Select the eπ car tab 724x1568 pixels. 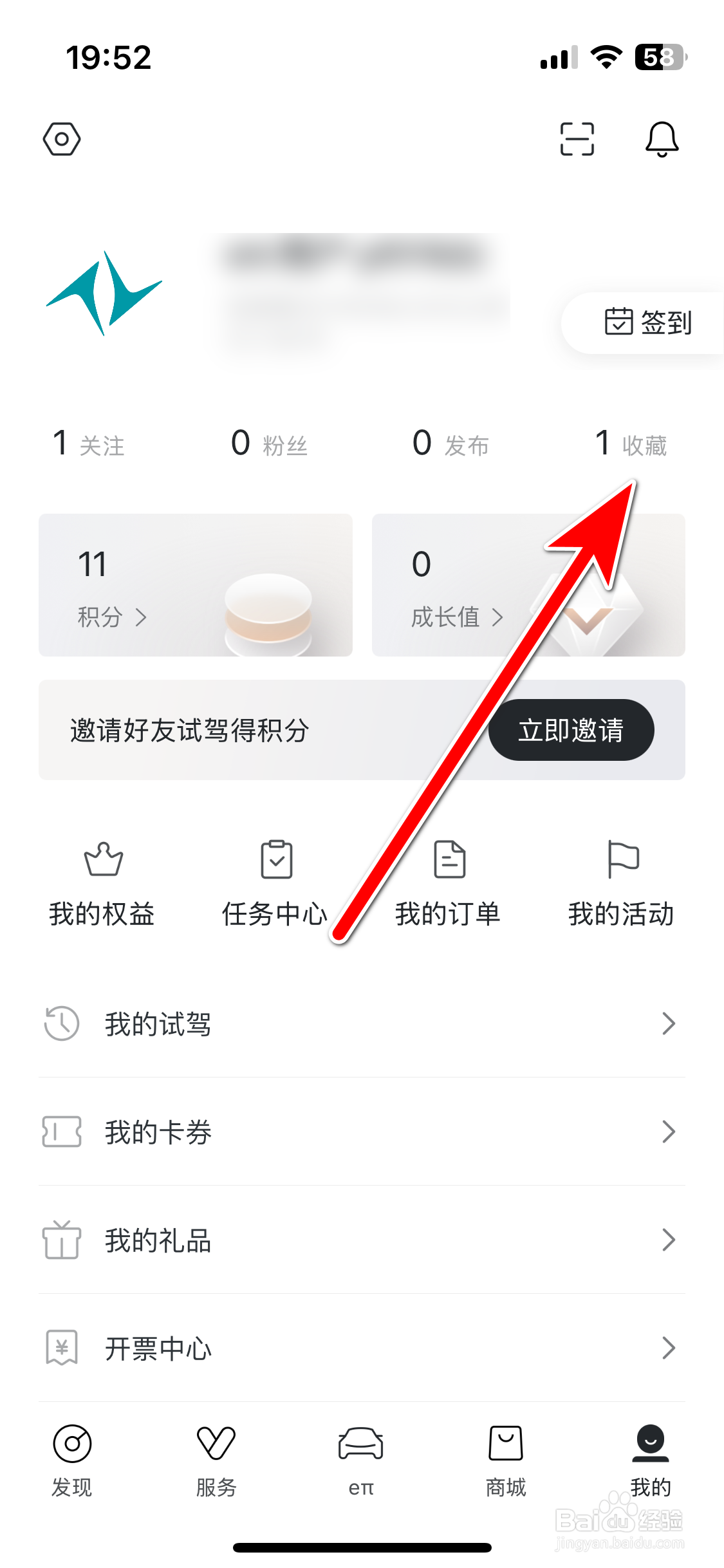[361, 1461]
